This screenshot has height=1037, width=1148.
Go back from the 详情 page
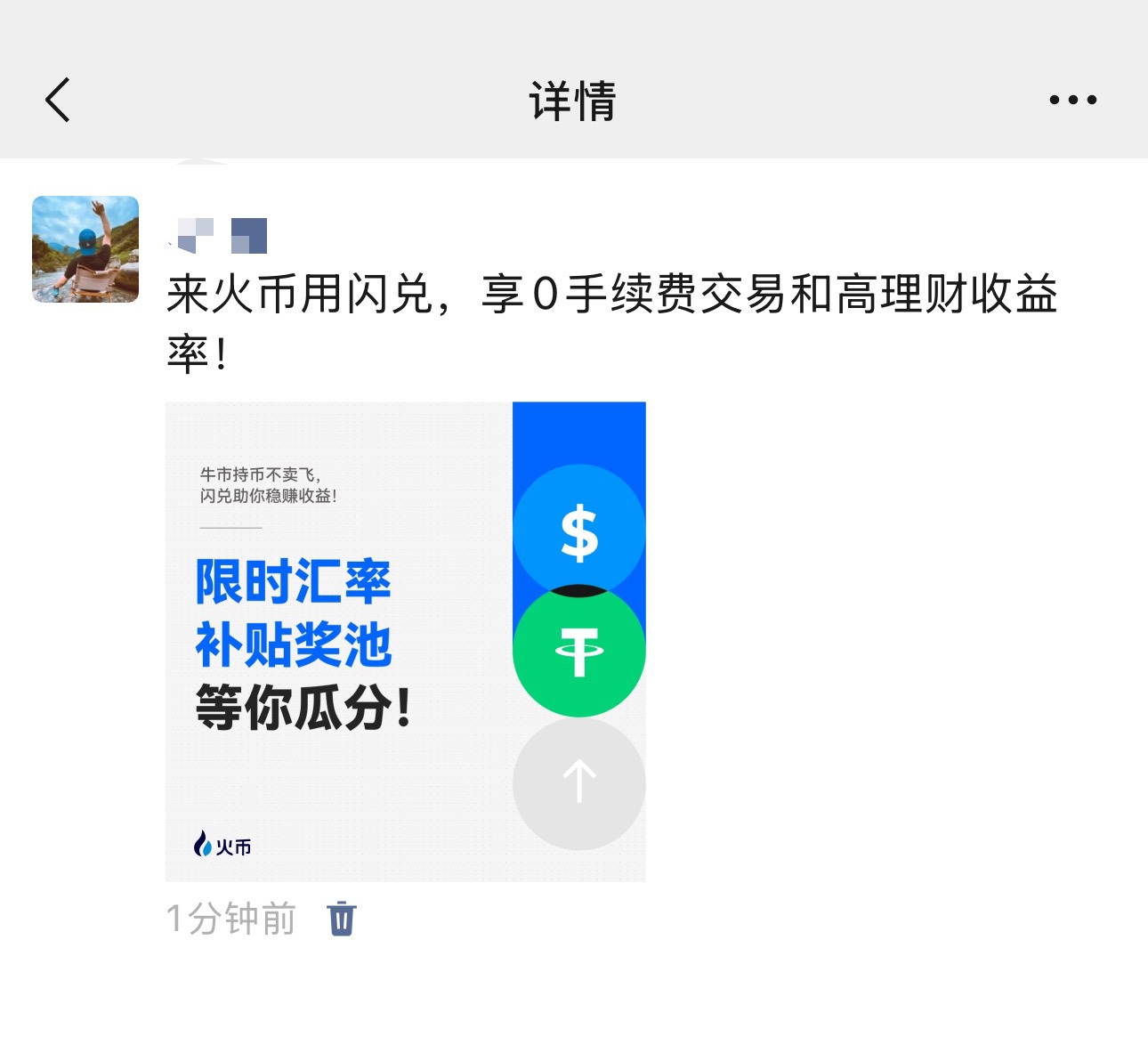pos(59,100)
